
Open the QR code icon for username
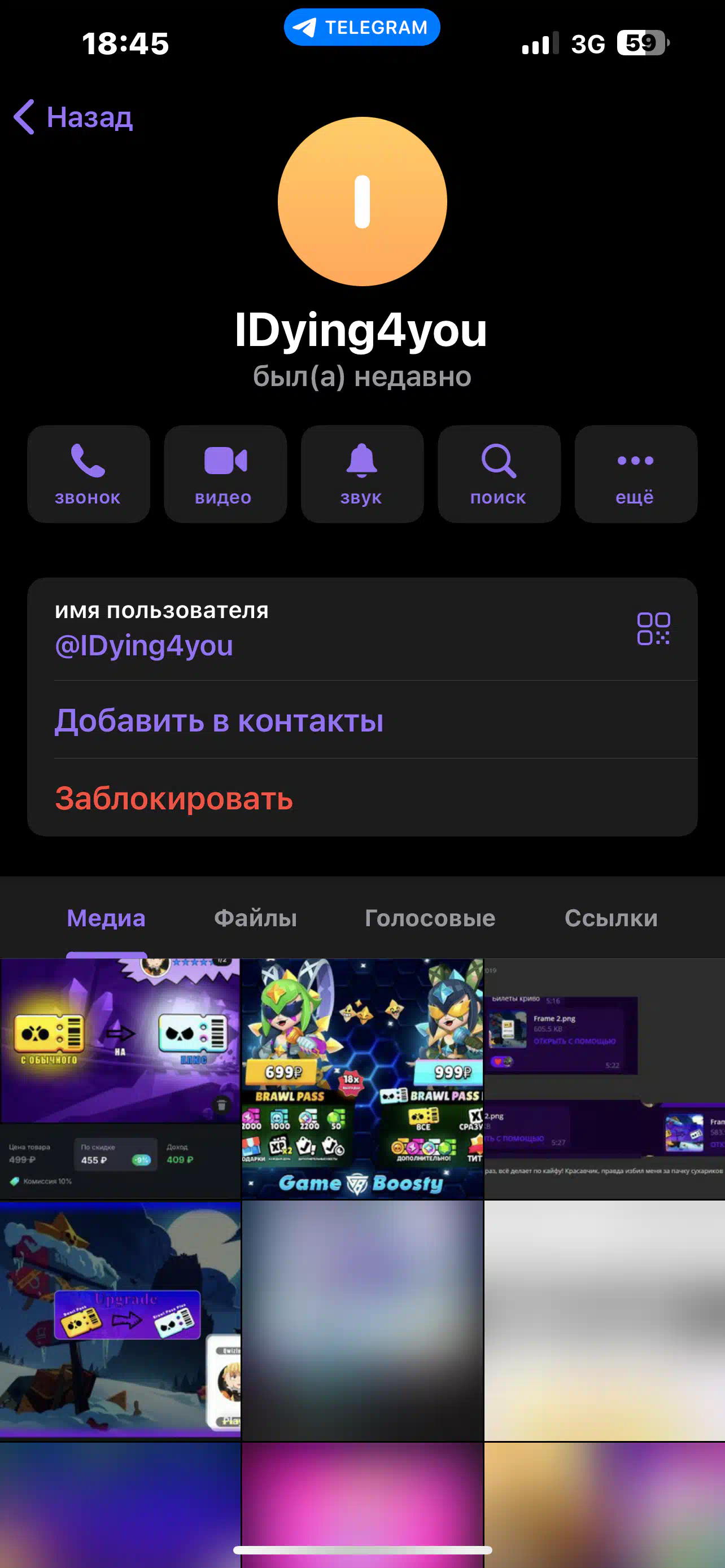[x=653, y=628]
